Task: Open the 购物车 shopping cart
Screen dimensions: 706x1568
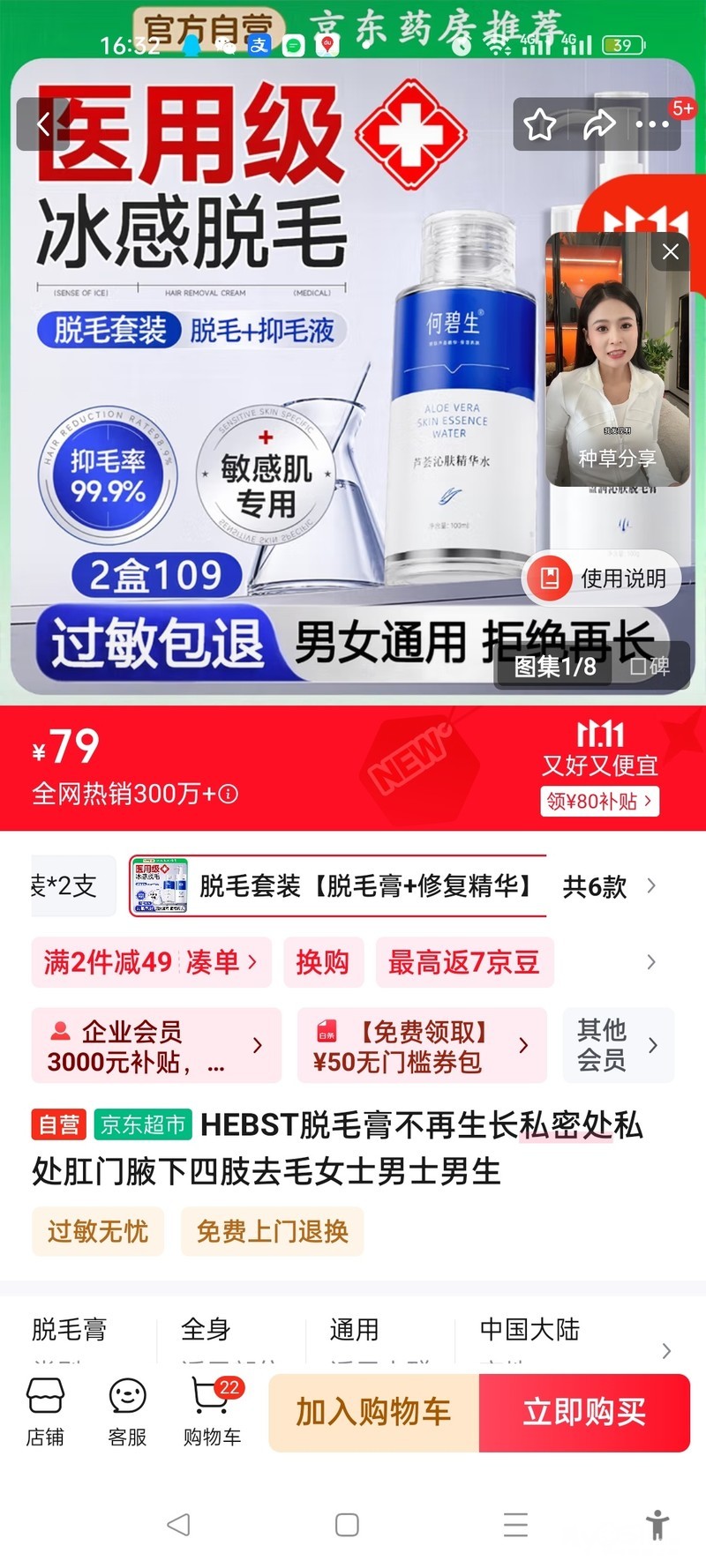Action: 212,1413
